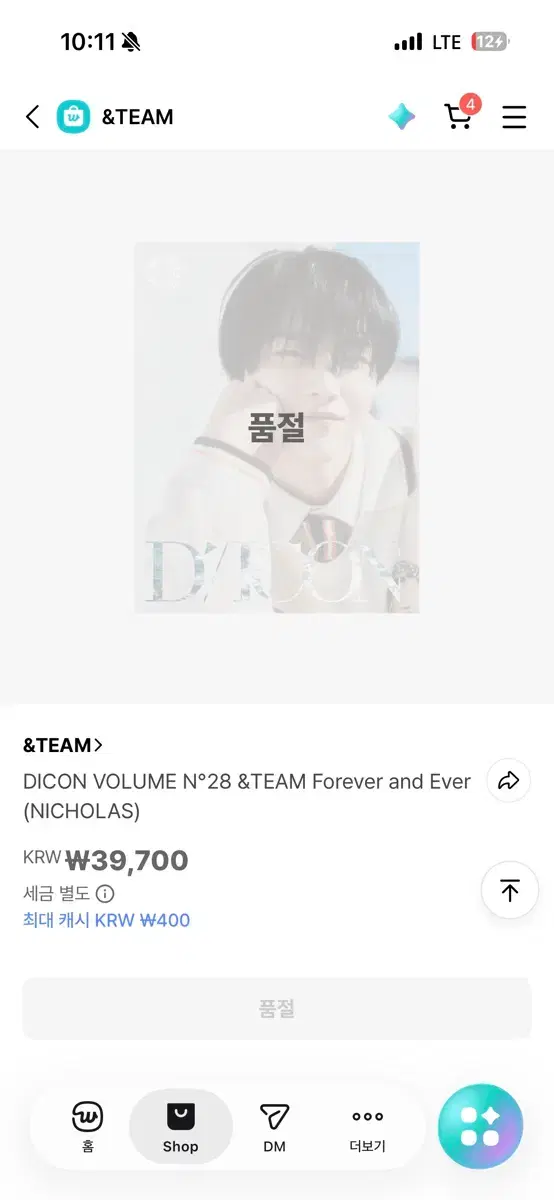
Task: Switch to the Shop tab
Action: [181, 1127]
